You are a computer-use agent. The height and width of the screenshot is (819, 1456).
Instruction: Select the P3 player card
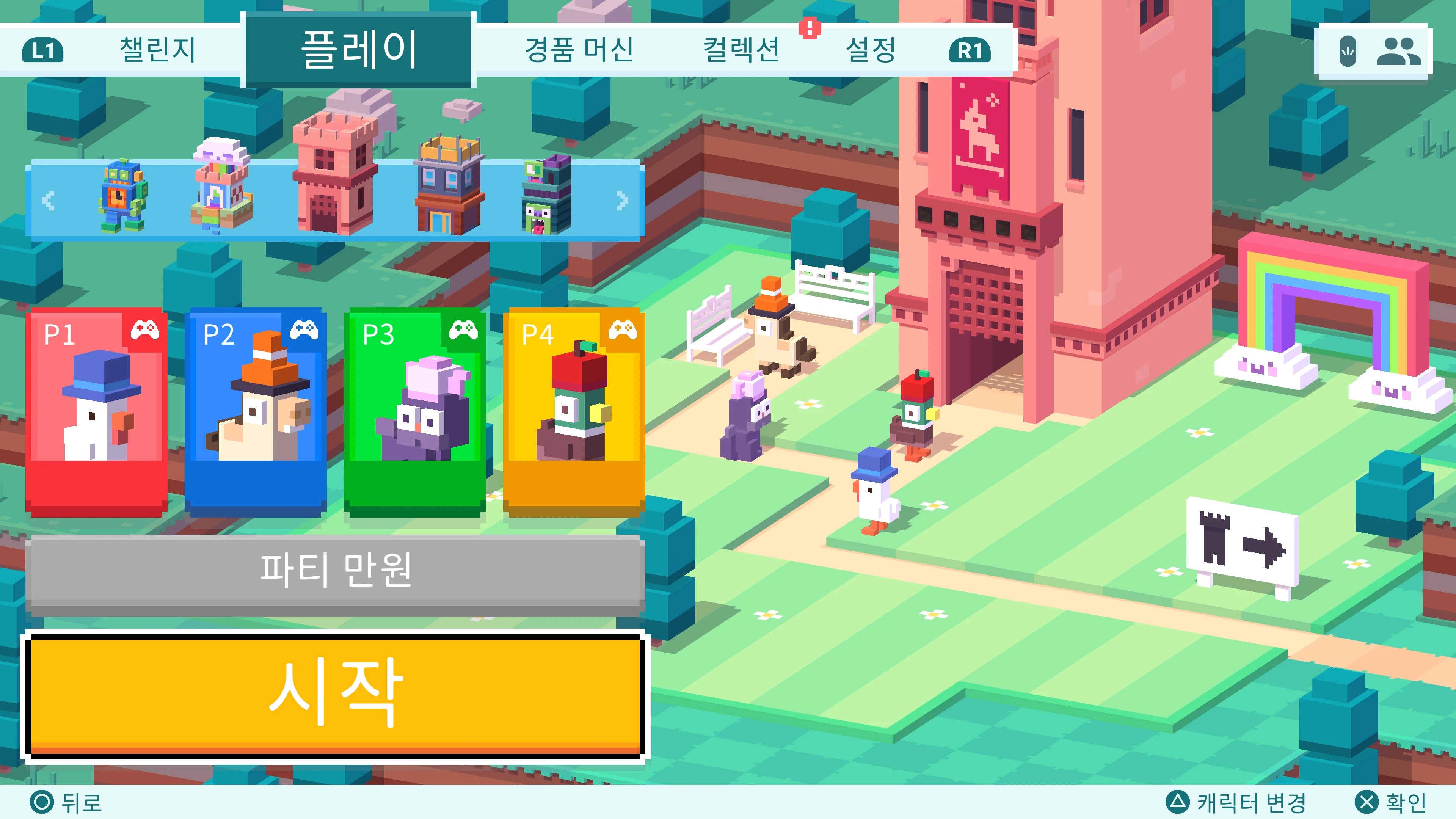point(415,411)
